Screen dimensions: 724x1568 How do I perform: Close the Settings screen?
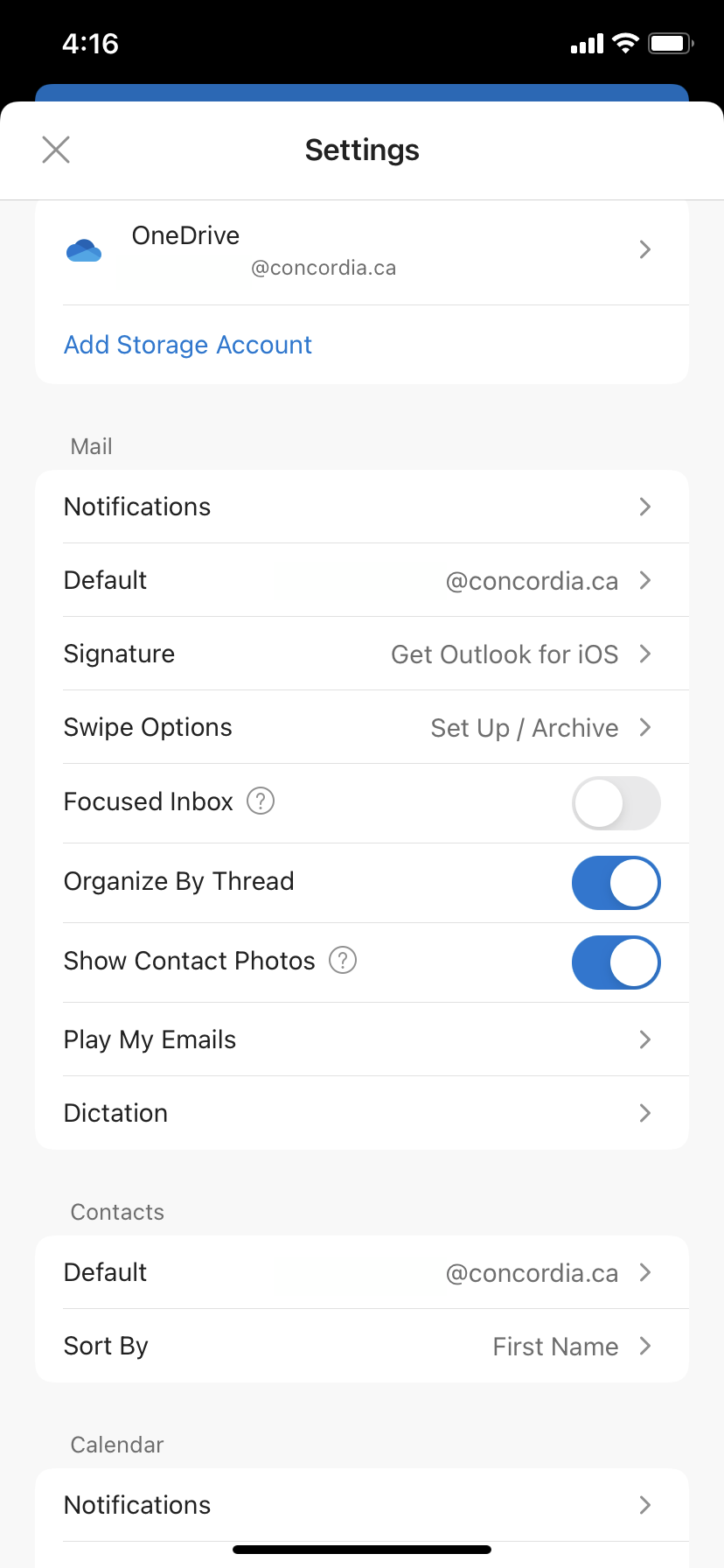(56, 150)
